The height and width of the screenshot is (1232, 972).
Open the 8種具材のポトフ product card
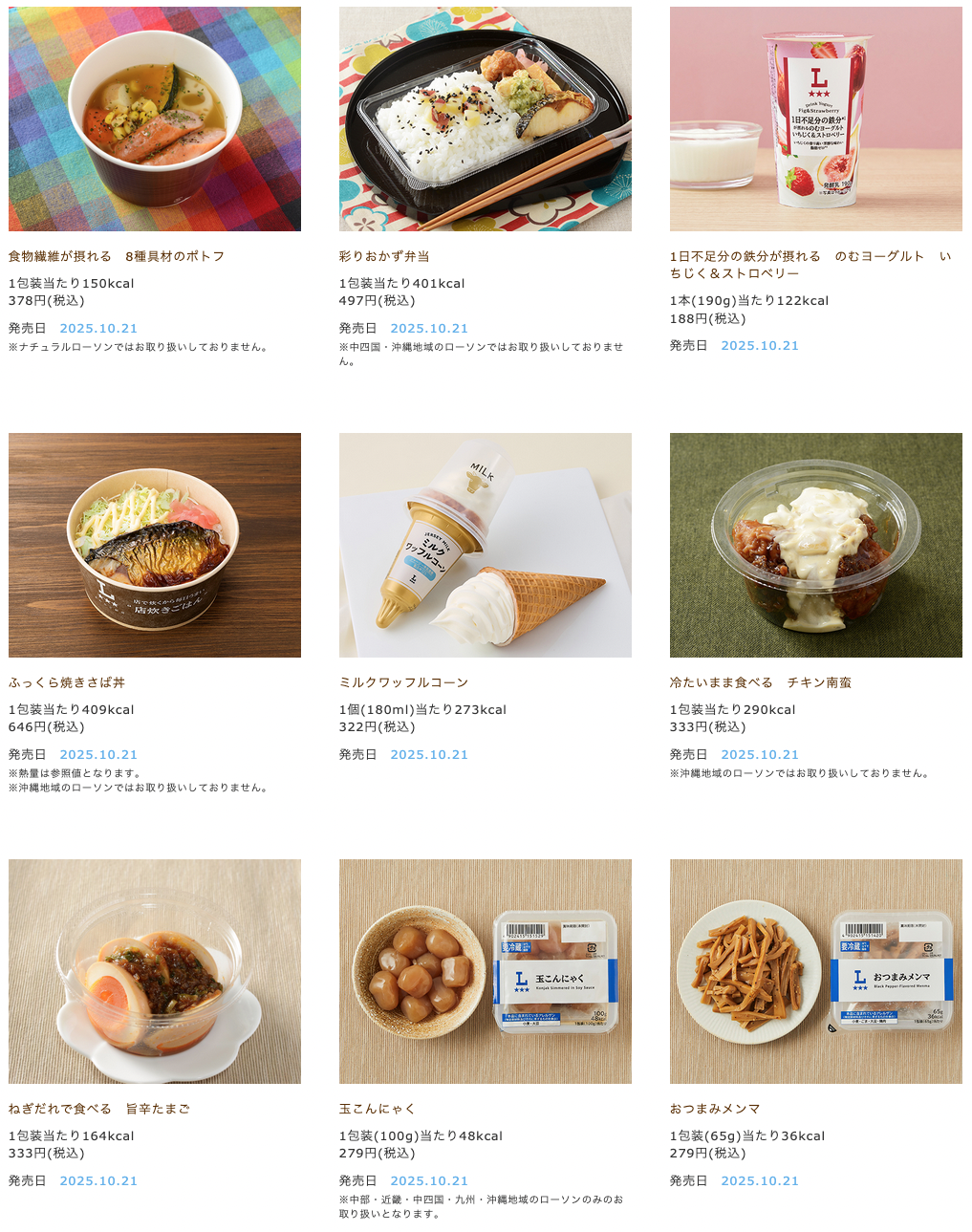pos(154,119)
